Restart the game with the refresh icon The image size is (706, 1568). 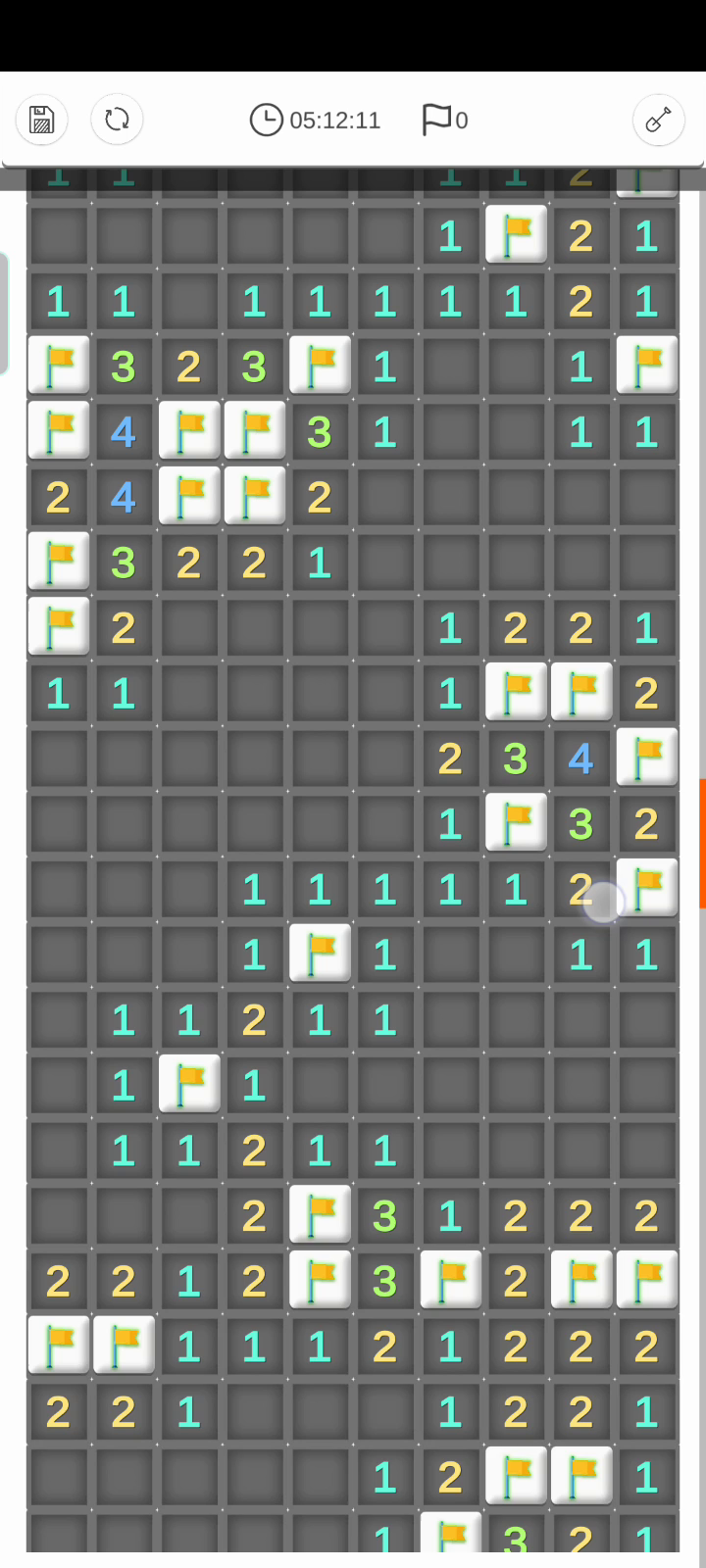click(x=117, y=120)
